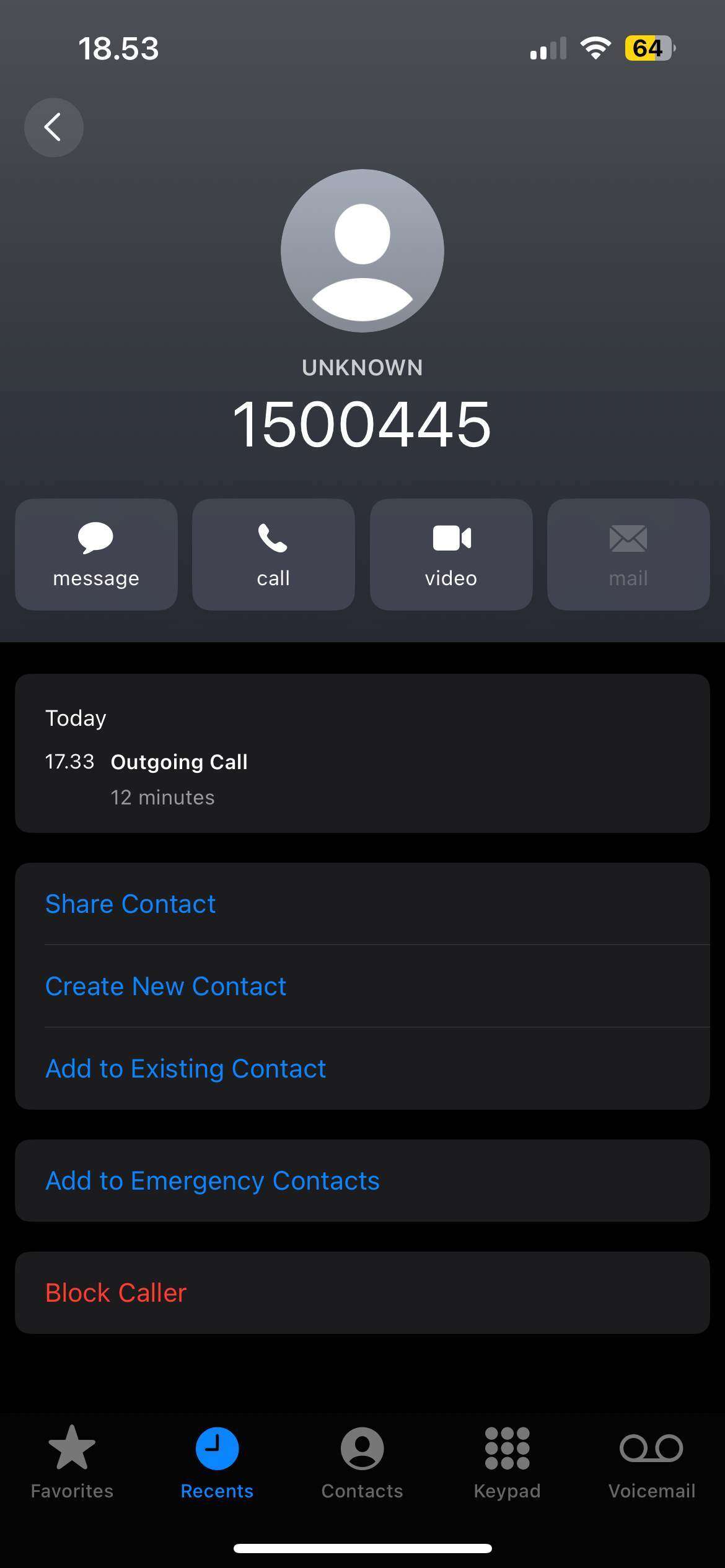Call the number 1500445
725x1568 pixels.
(273, 554)
